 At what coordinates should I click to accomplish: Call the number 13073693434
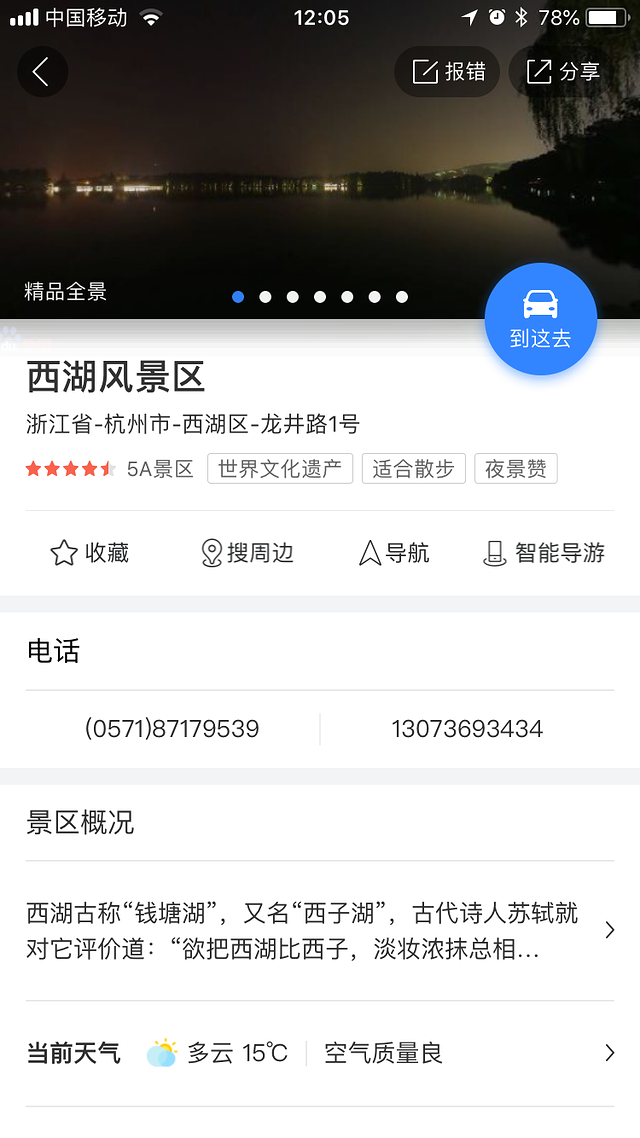click(467, 729)
